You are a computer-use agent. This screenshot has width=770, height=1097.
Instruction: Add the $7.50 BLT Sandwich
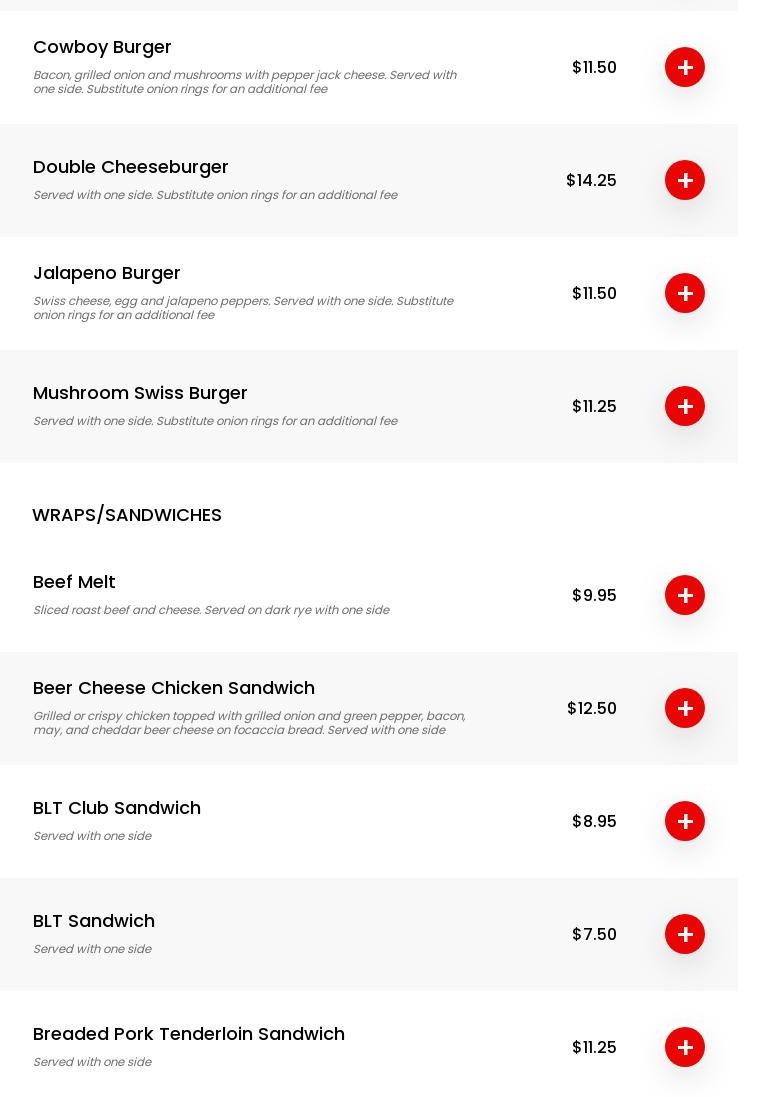[x=685, y=934]
